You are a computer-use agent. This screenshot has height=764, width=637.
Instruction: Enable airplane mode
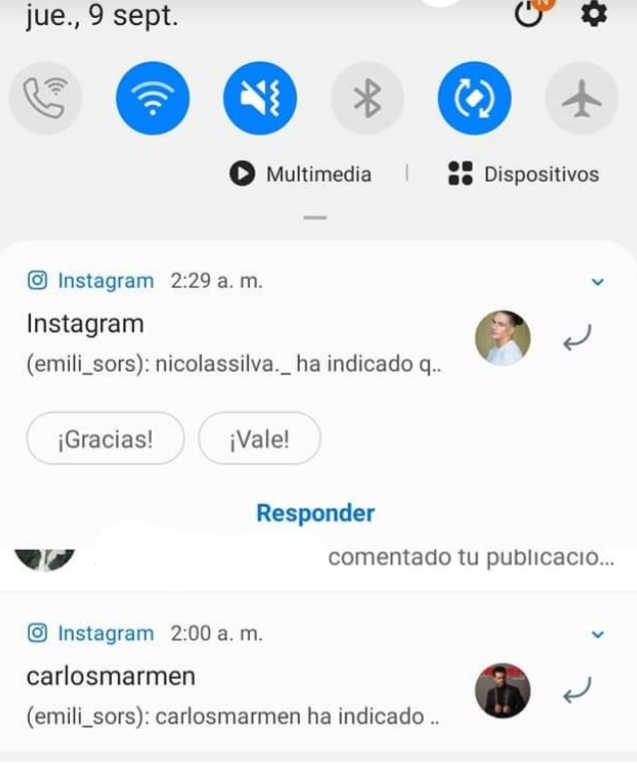581,98
